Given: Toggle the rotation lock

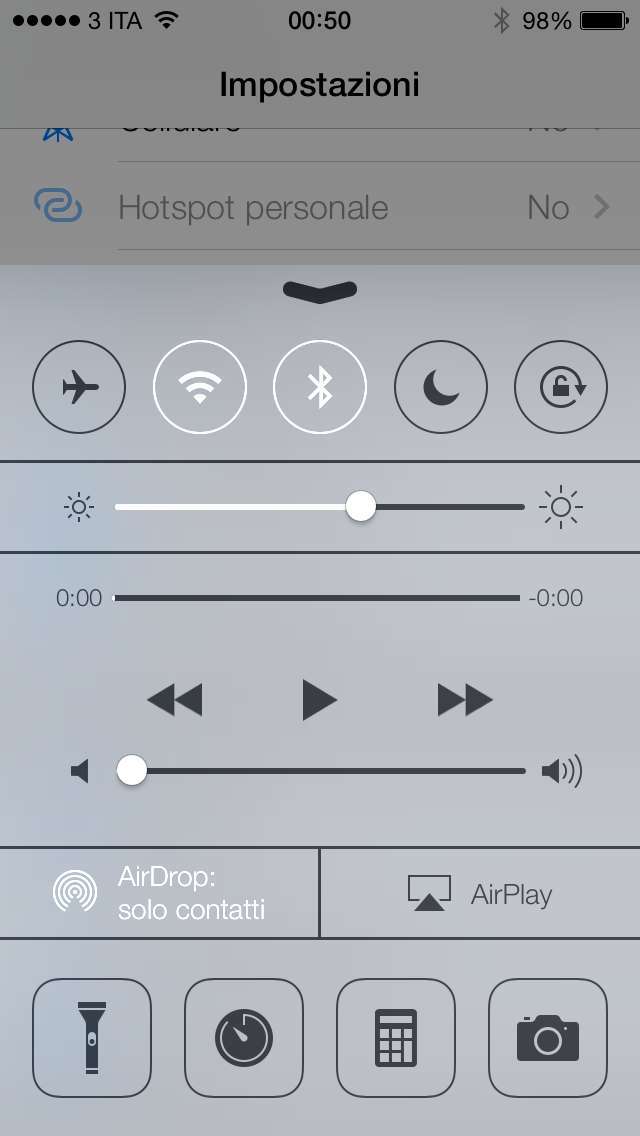Looking at the screenshot, I should coord(561,387).
